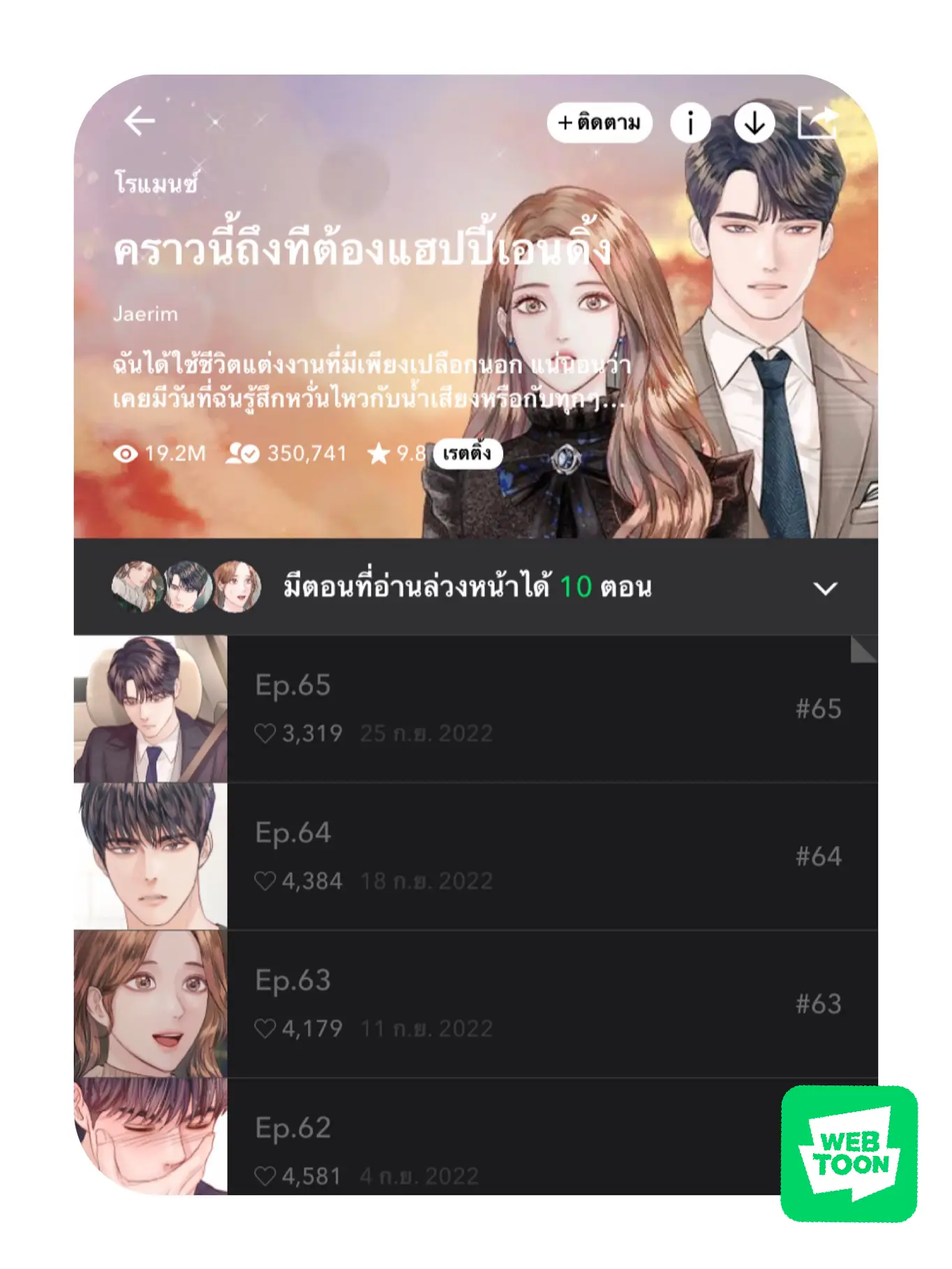Tap the download episodes icon
The image size is (952, 1269).
point(755,122)
